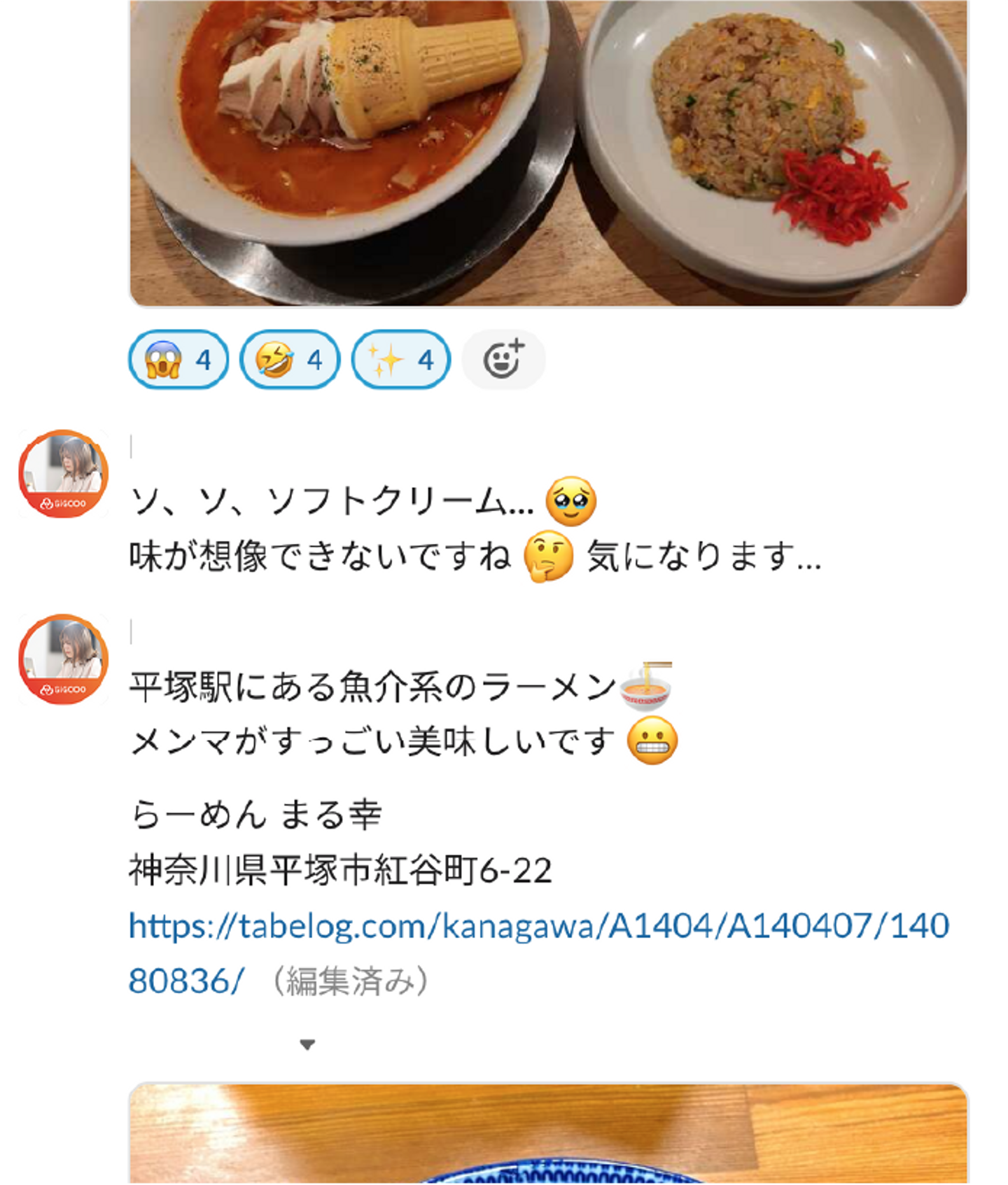The width and height of the screenshot is (1008, 1185).
Task: Toggle the screaming face reaction
Action: click(178, 360)
